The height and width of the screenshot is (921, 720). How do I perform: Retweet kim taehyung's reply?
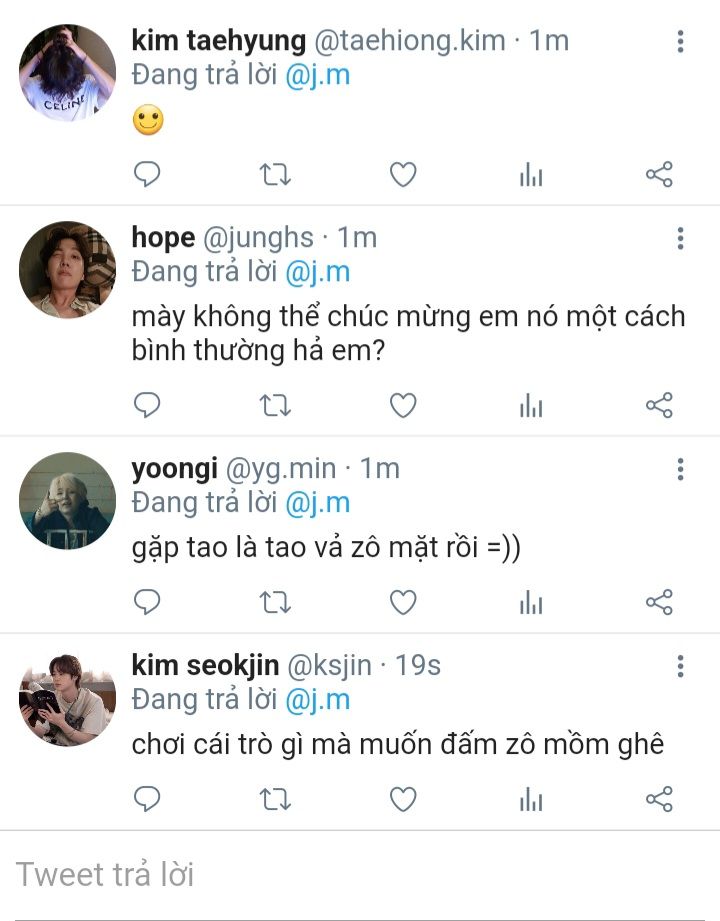click(x=275, y=176)
